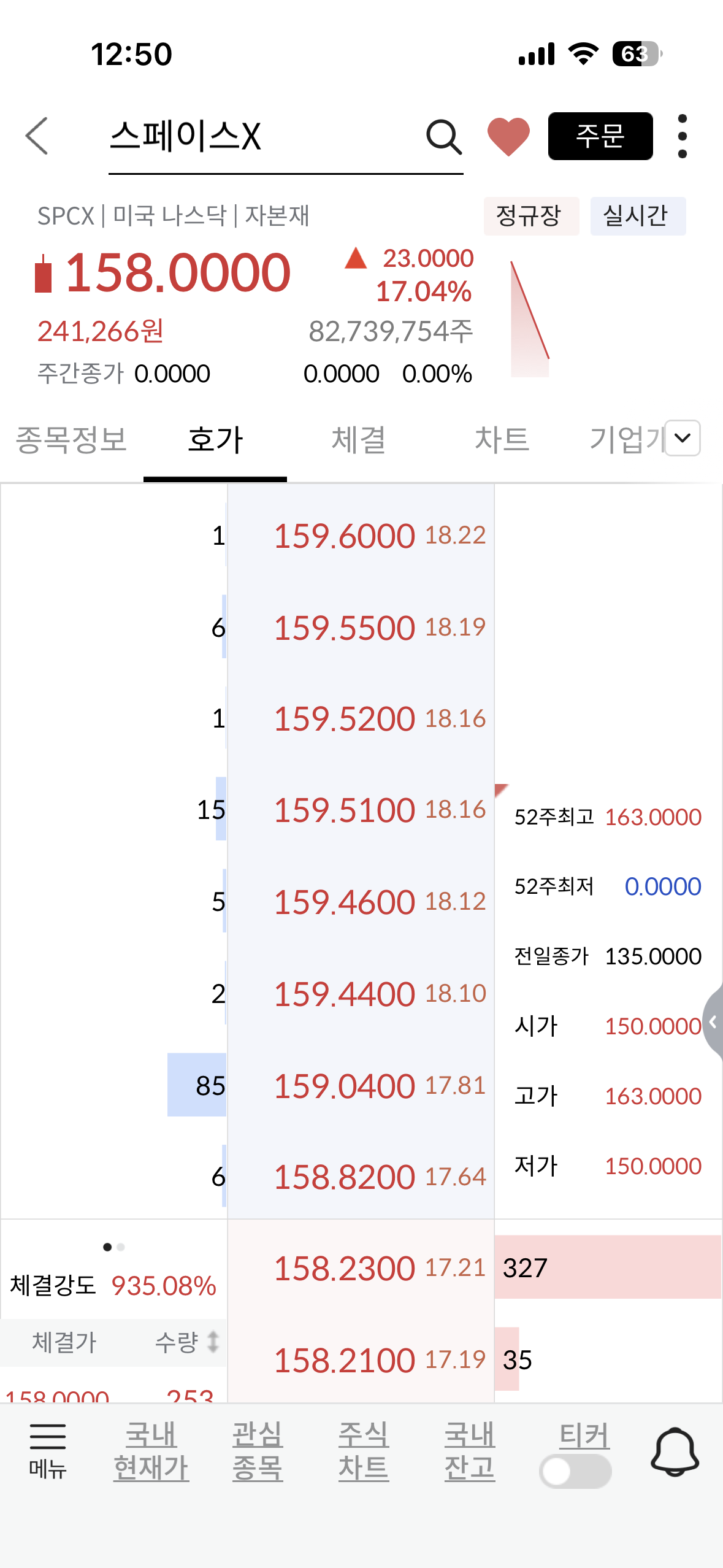
Task: Go to 국내 현재가
Action: click(151, 1451)
